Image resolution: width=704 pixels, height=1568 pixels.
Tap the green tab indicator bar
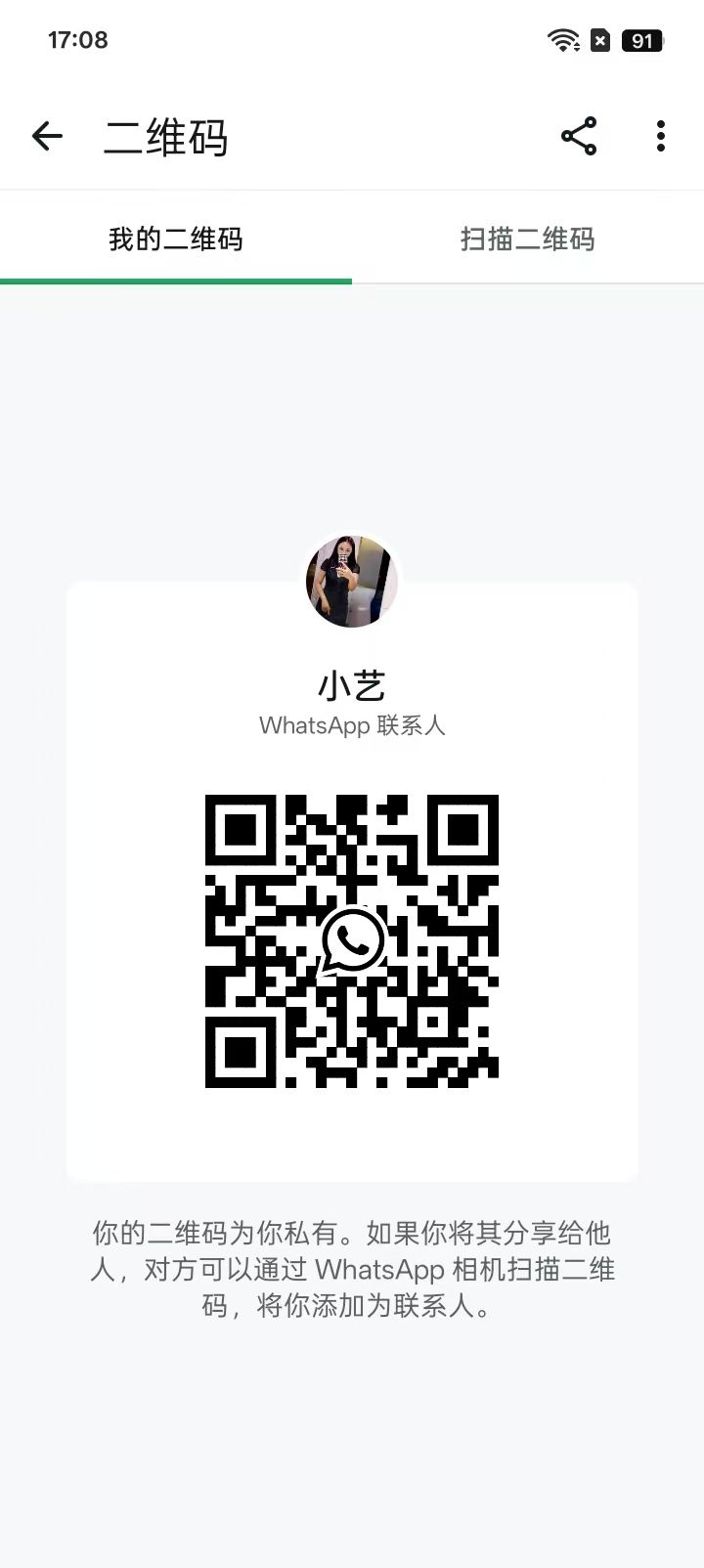[176, 282]
